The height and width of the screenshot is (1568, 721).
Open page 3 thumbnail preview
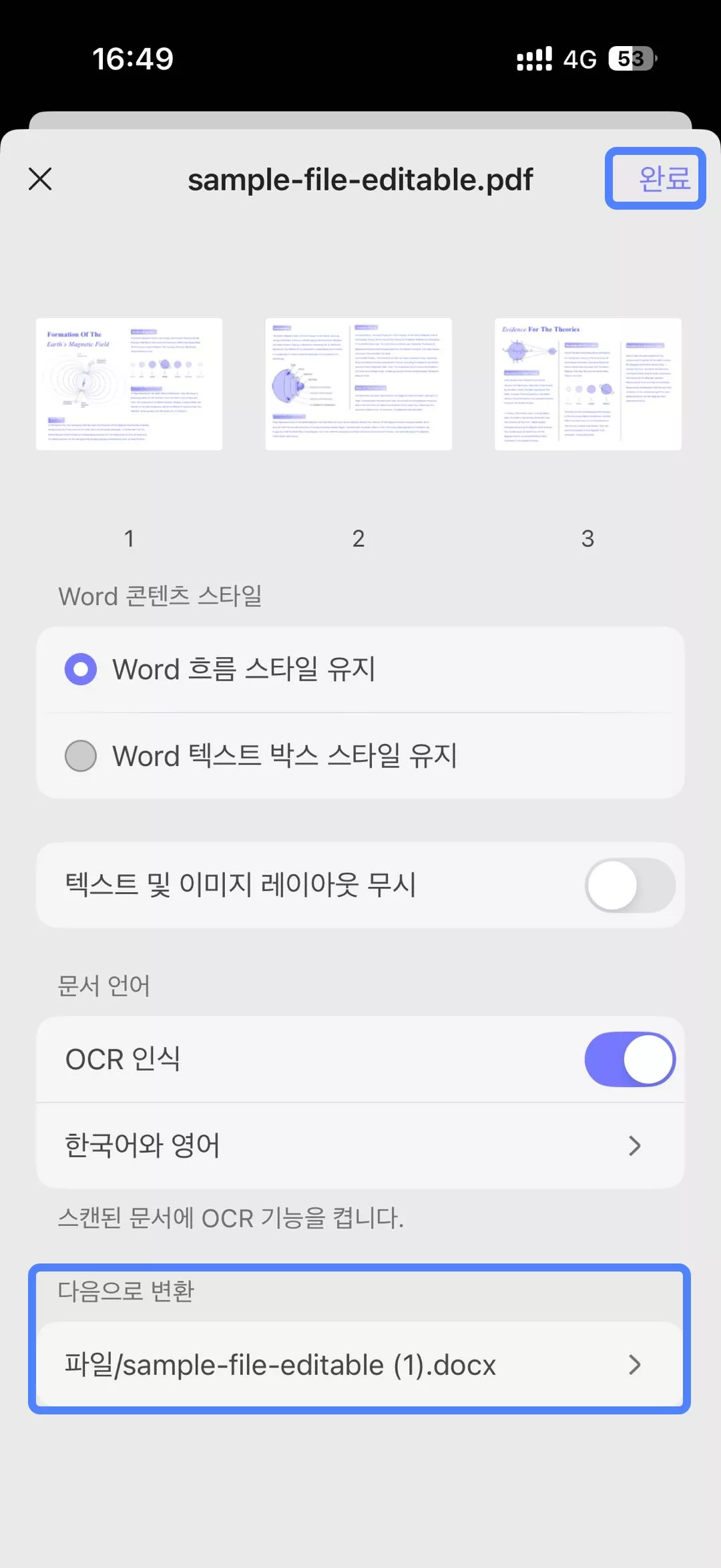587,384
